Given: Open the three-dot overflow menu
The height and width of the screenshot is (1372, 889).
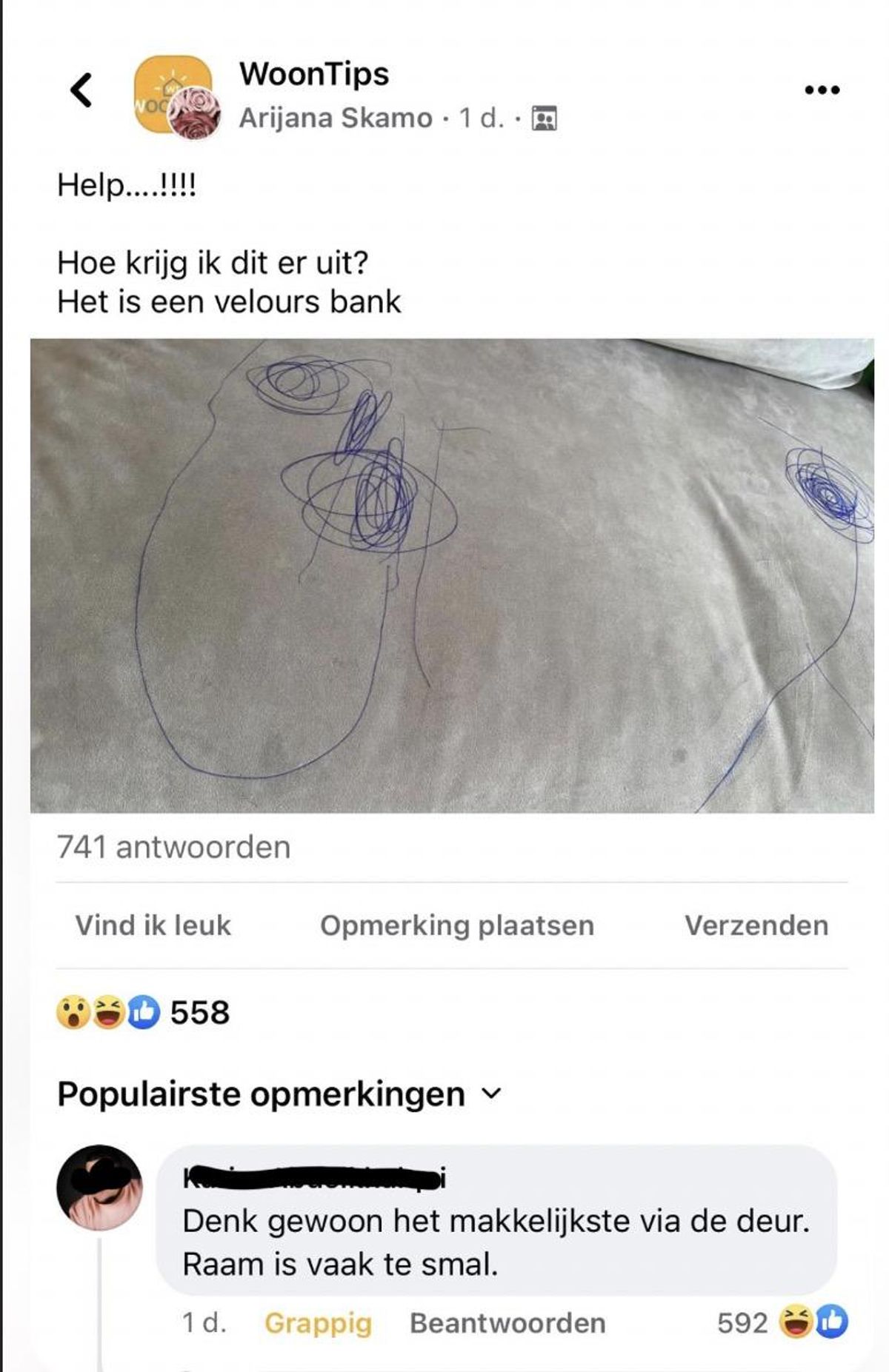Looking at the screenshot, I should tap(822, 90).
